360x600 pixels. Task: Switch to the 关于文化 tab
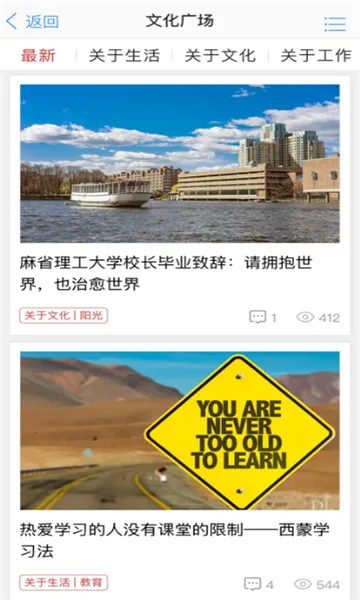pyautogui.click(x=220, y=55)
